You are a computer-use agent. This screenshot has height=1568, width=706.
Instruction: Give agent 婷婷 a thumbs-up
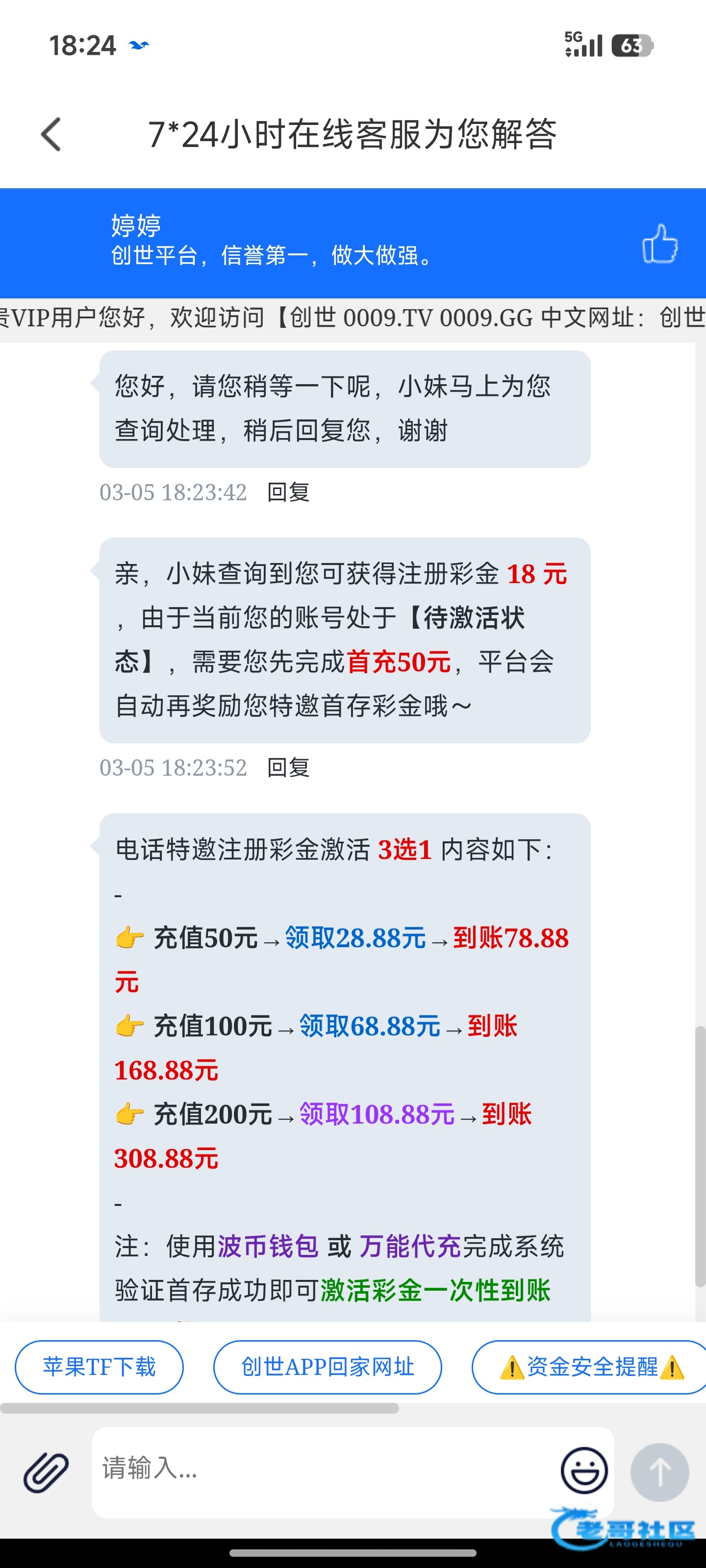click(660, 244)
